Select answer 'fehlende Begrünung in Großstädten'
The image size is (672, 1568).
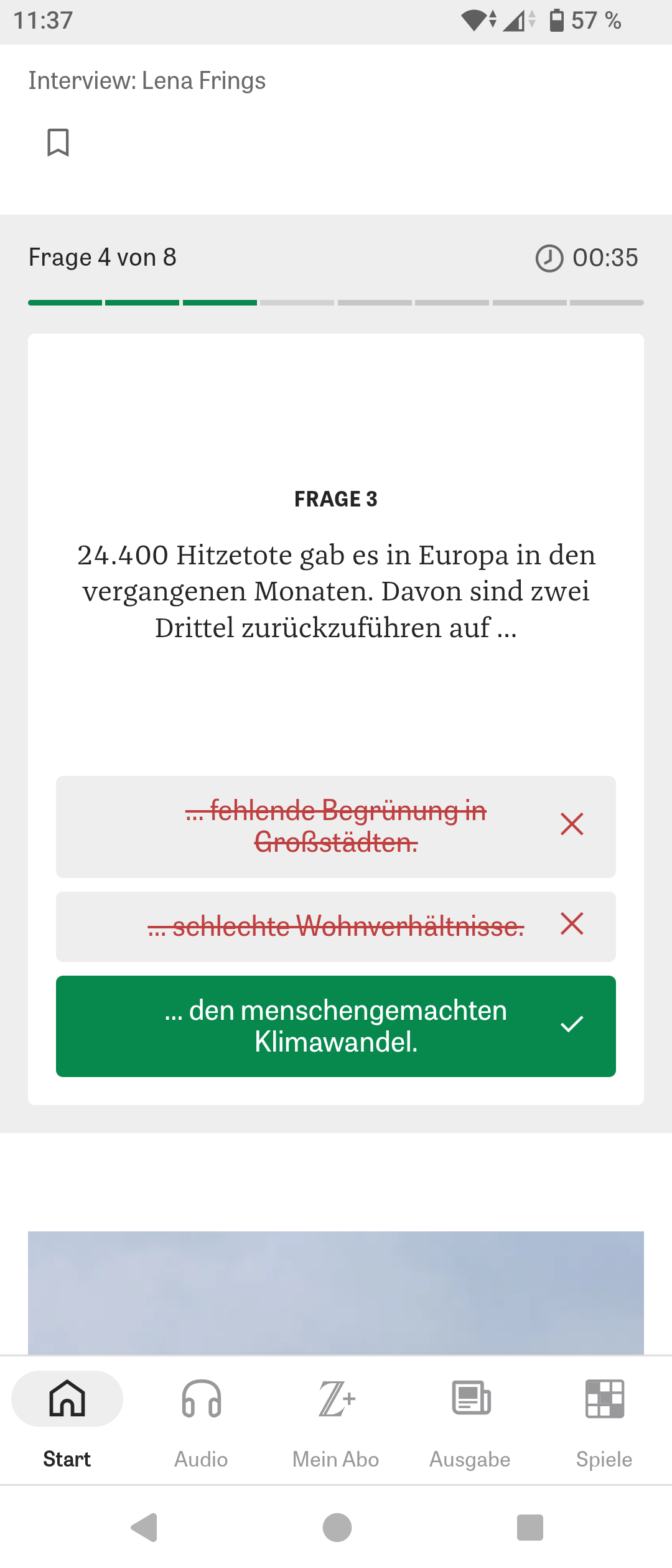pyautogui.click(x=335, y=826)
